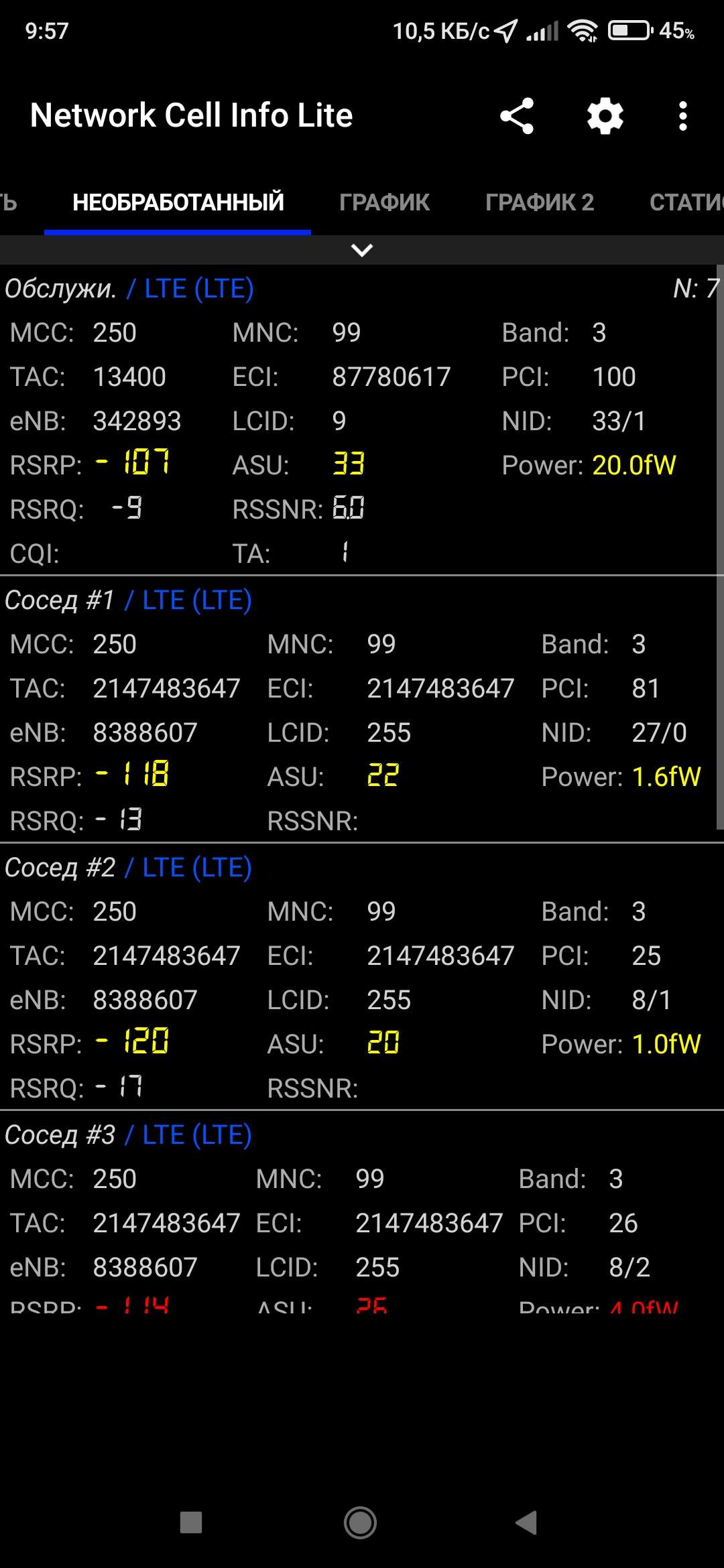
Task: Open the three-dot overflow menu
Action: (x=682, y=116)
